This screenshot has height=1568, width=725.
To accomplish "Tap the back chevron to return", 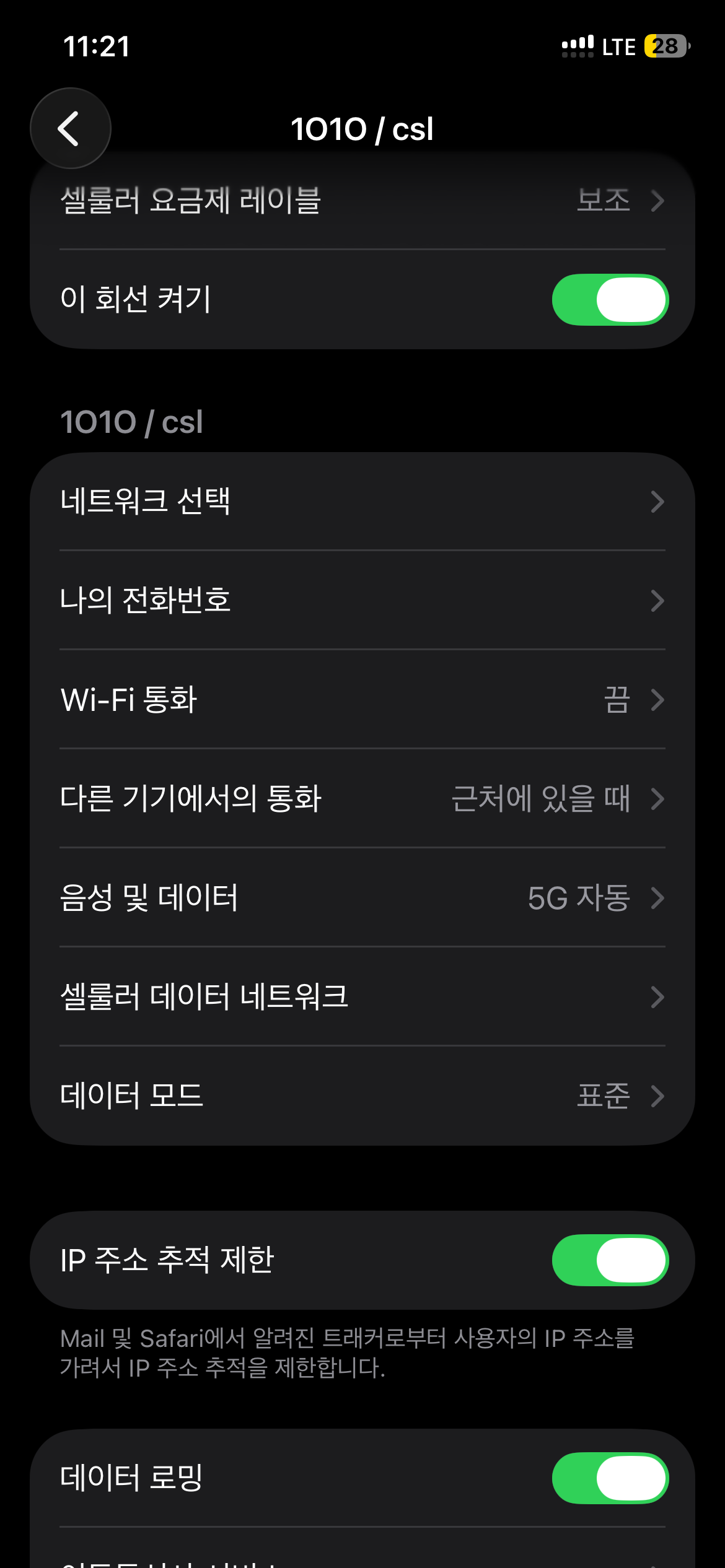I will pos(70,128).
